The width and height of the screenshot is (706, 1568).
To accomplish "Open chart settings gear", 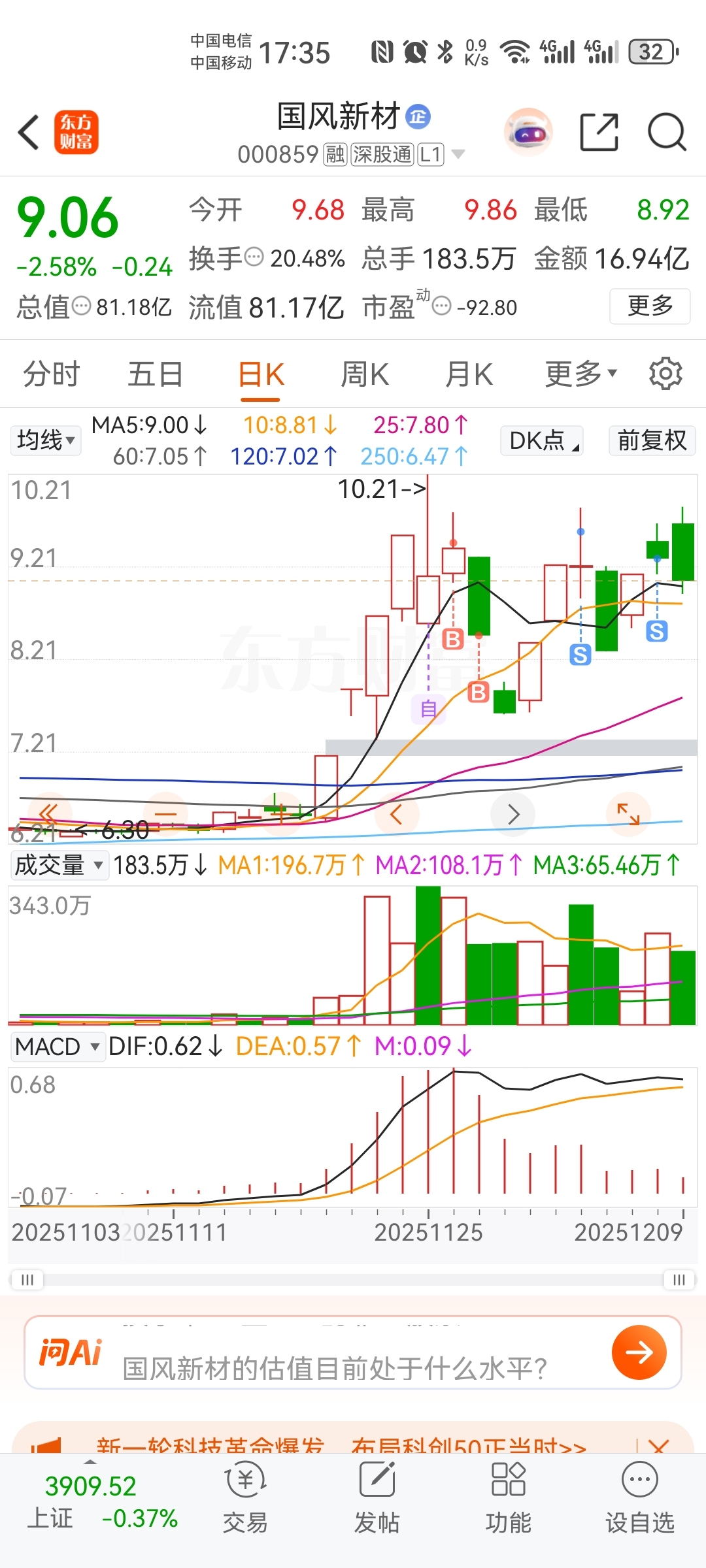I will tap(665, 374).
